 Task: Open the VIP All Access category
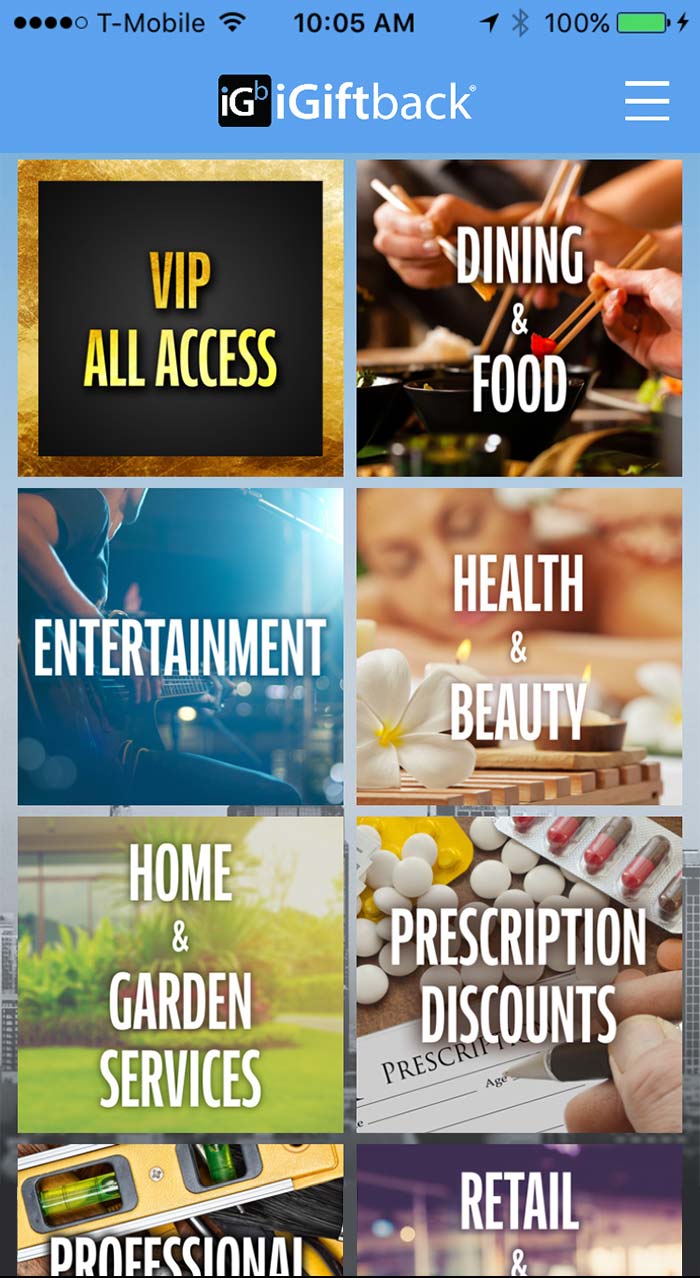(x=180, y=318)
